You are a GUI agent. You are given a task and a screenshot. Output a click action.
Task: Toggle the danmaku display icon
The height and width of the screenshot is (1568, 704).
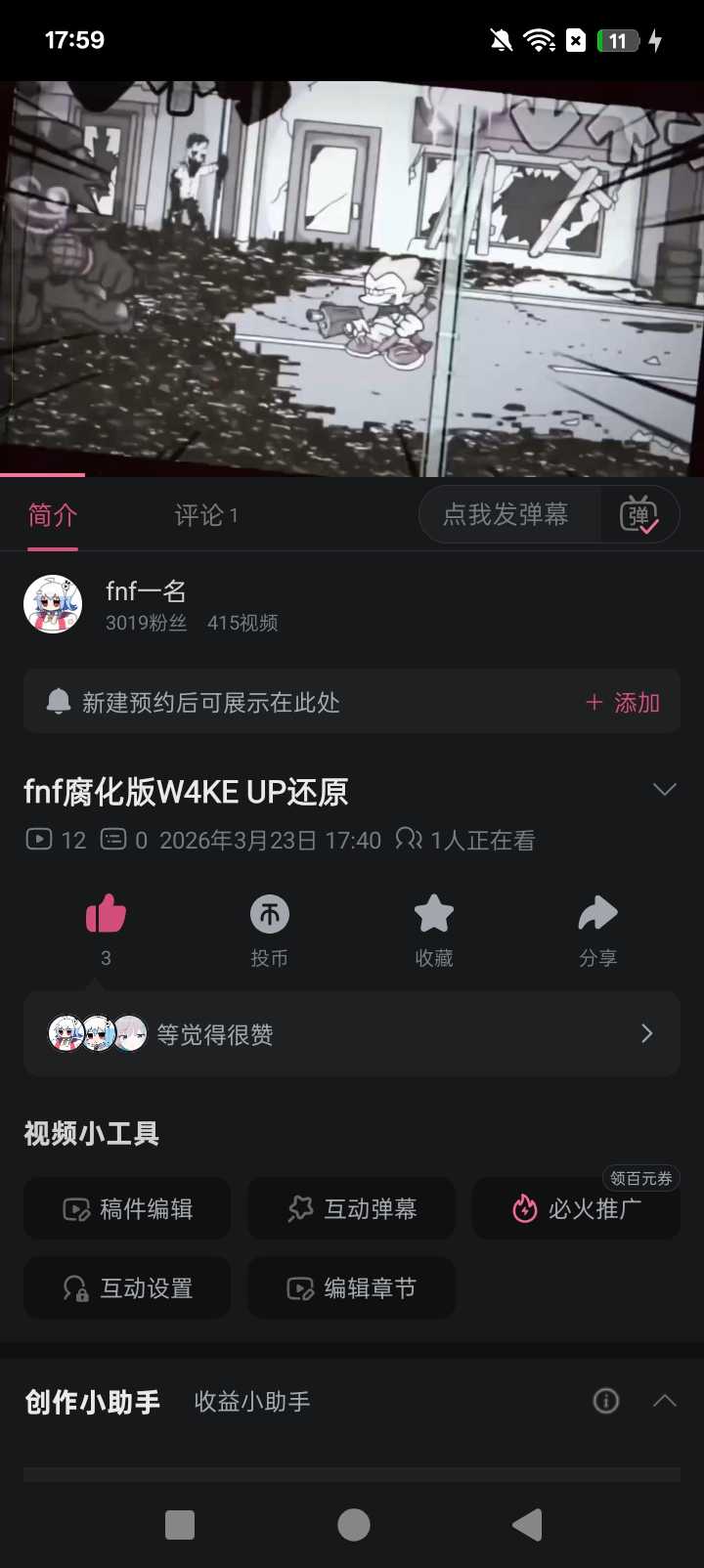pos(639,515)
